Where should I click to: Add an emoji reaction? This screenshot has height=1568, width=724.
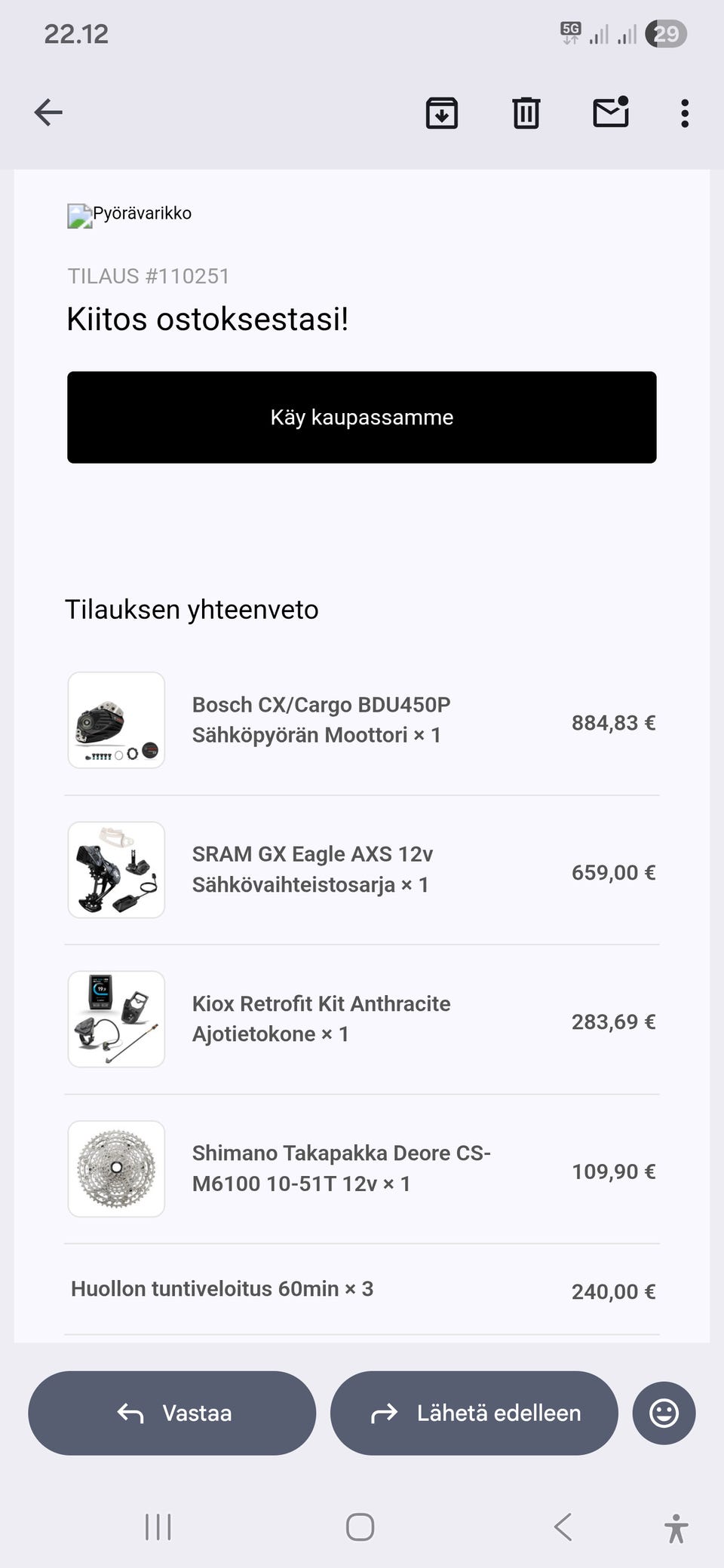click(664, 1413)
